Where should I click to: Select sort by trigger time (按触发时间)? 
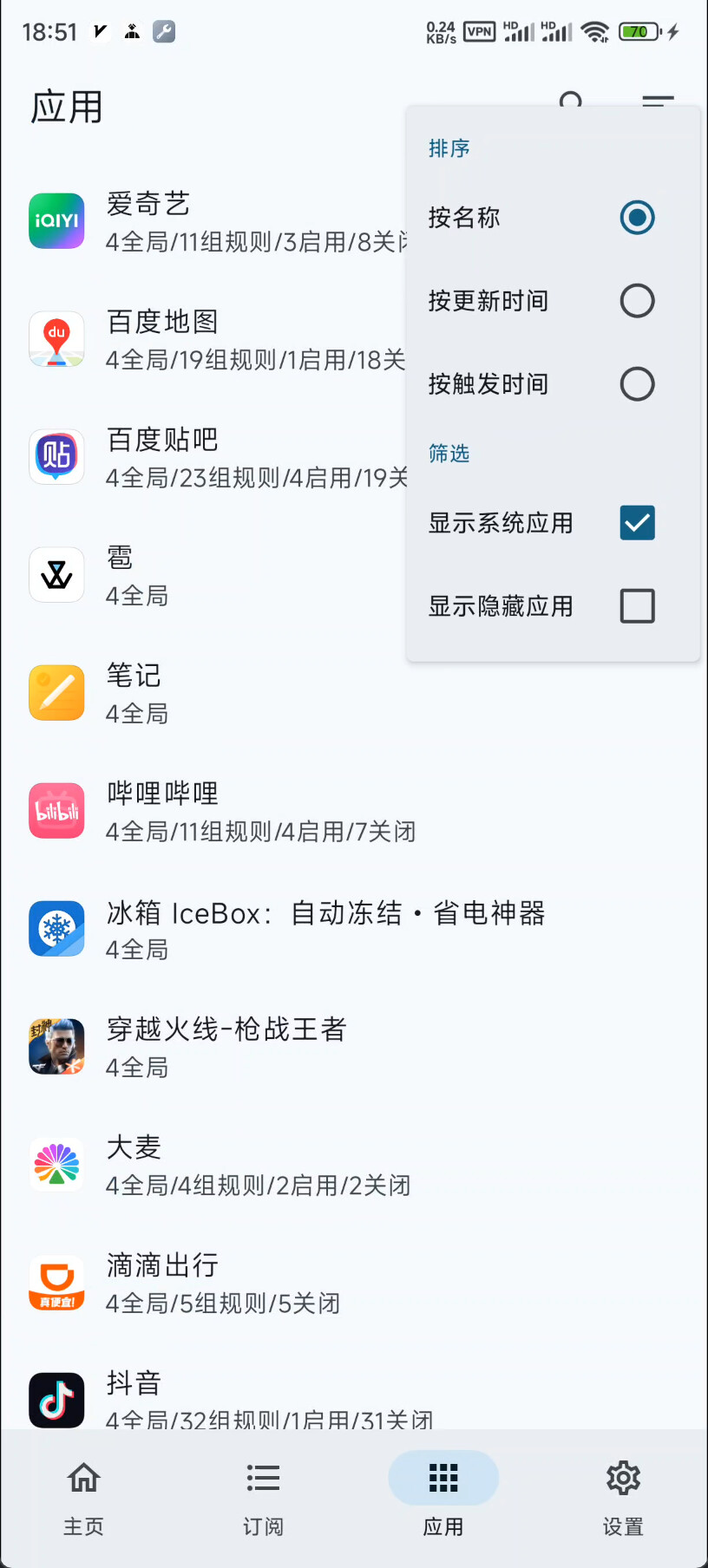[637, 384]
